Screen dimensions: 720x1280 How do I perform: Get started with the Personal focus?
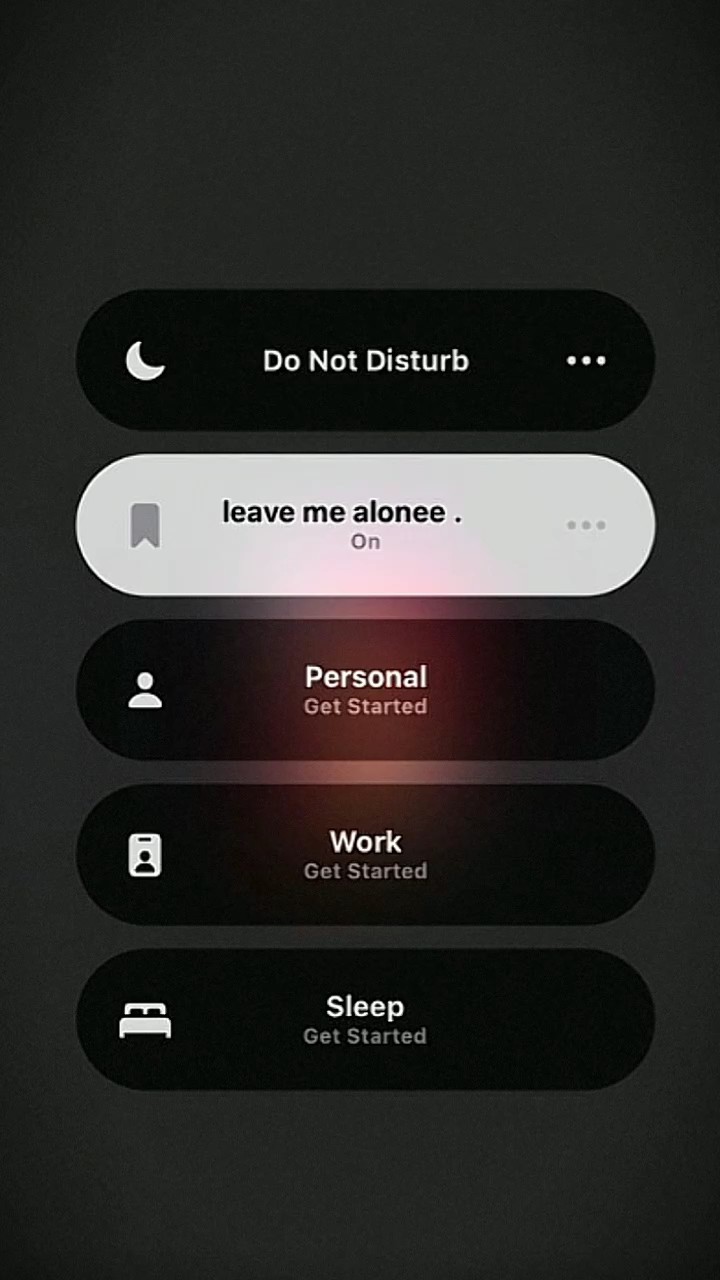click(365, 689)
